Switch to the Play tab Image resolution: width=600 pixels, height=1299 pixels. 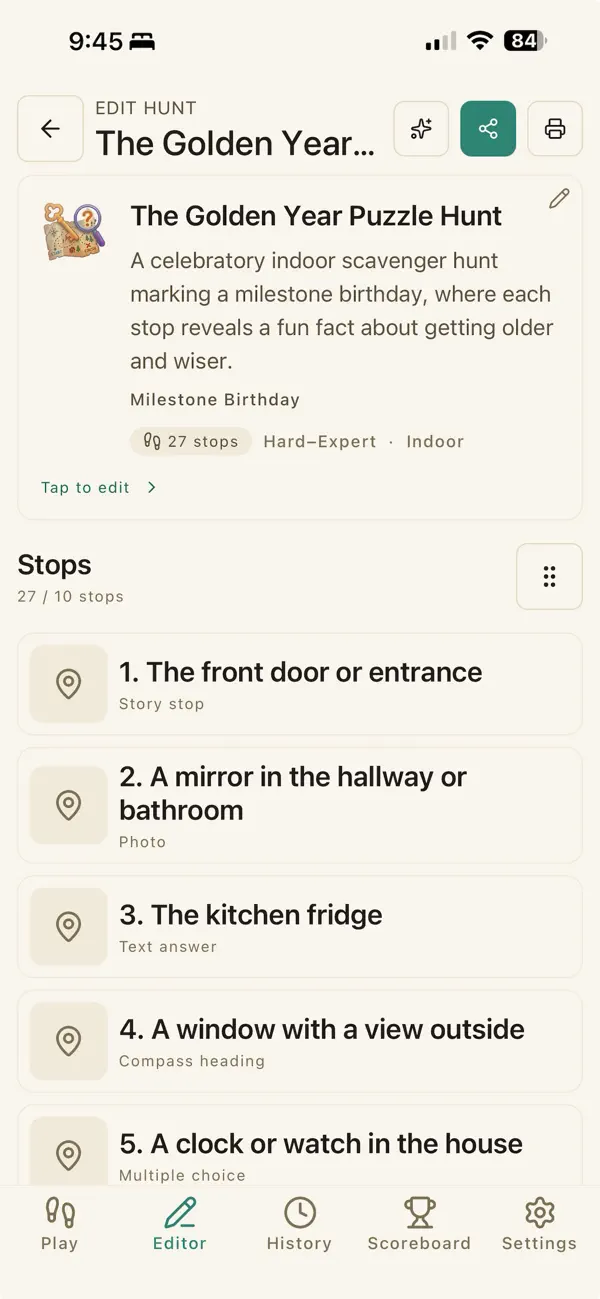[59, 1225]
